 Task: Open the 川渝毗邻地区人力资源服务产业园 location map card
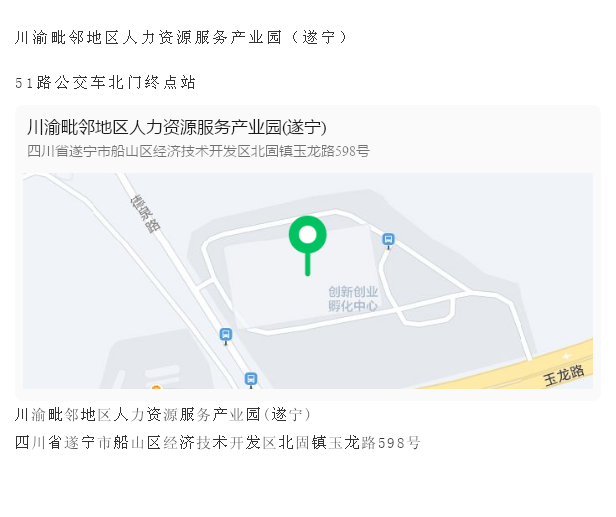(307, 252)
